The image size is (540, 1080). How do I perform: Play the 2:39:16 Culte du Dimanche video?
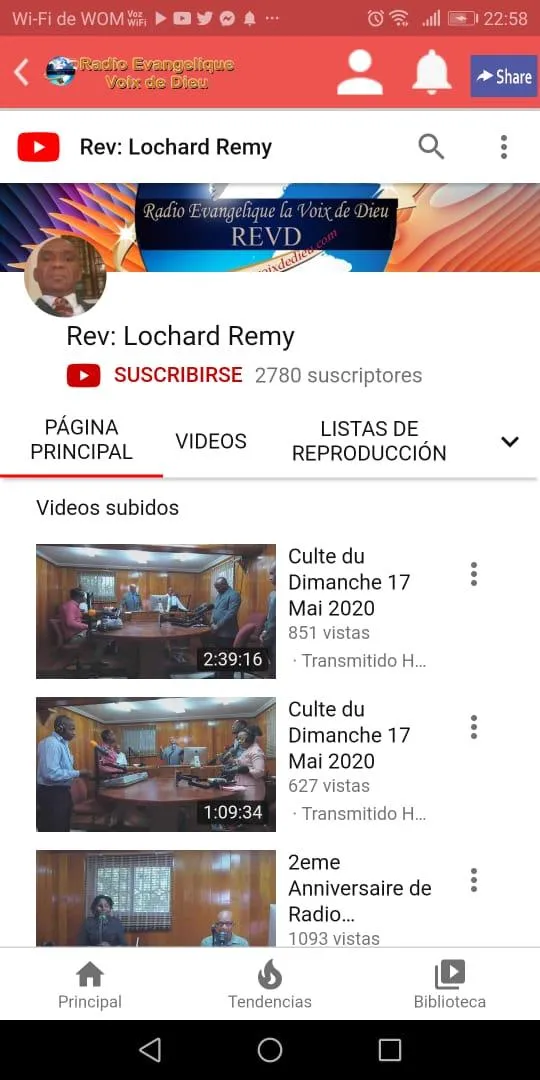[x=156, y=612]
